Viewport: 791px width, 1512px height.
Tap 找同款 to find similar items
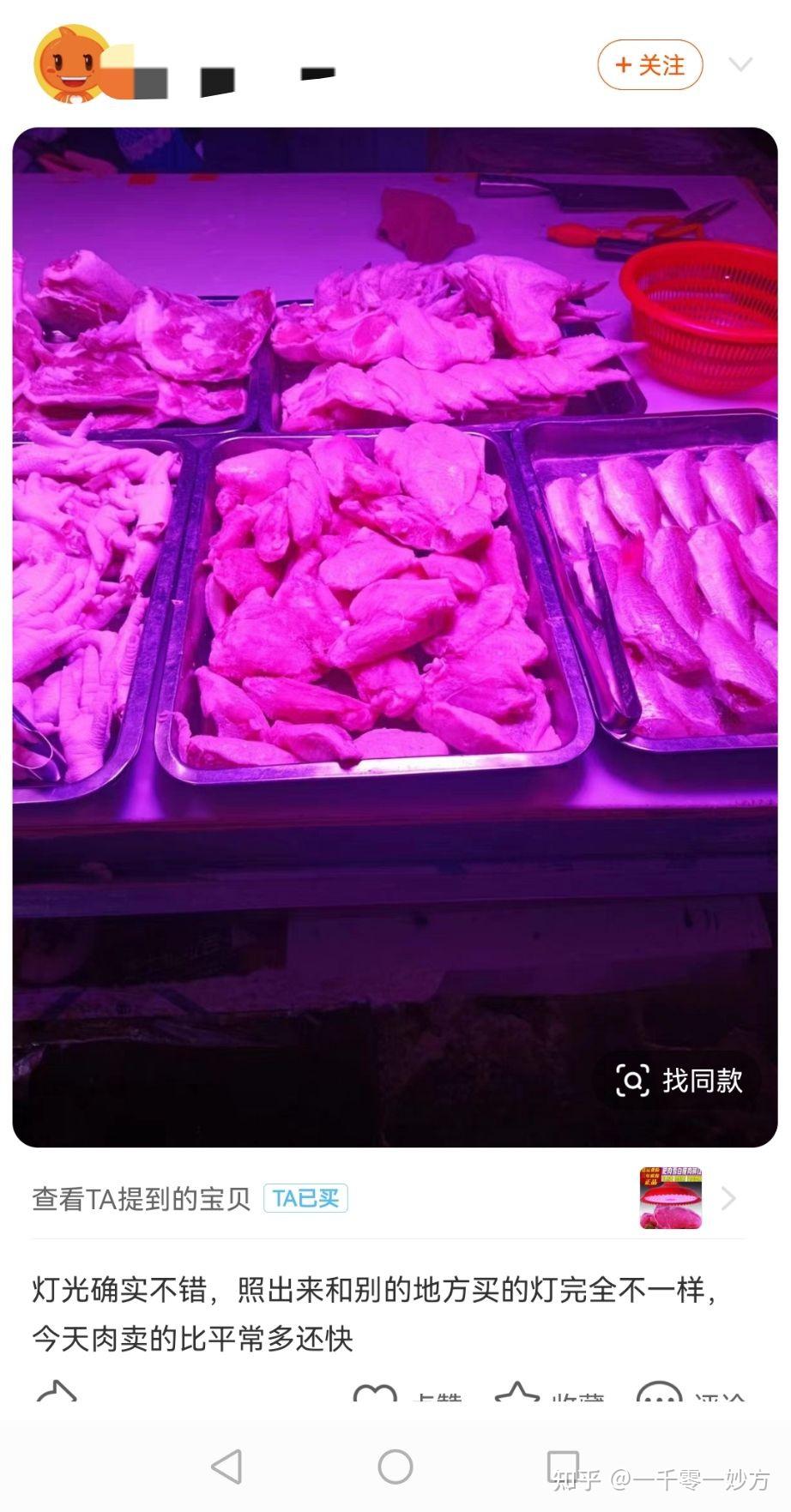tap(679, 1081)
